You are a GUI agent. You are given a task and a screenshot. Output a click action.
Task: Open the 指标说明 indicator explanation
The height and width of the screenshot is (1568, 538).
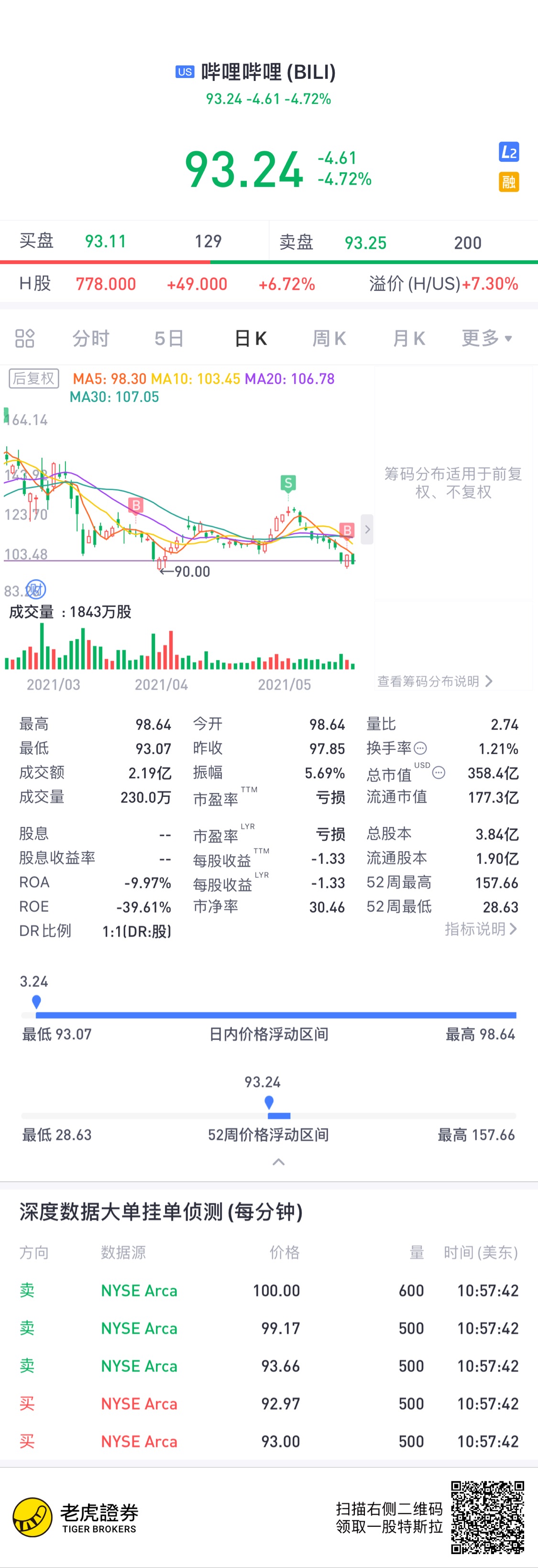[x=480, y=929]
